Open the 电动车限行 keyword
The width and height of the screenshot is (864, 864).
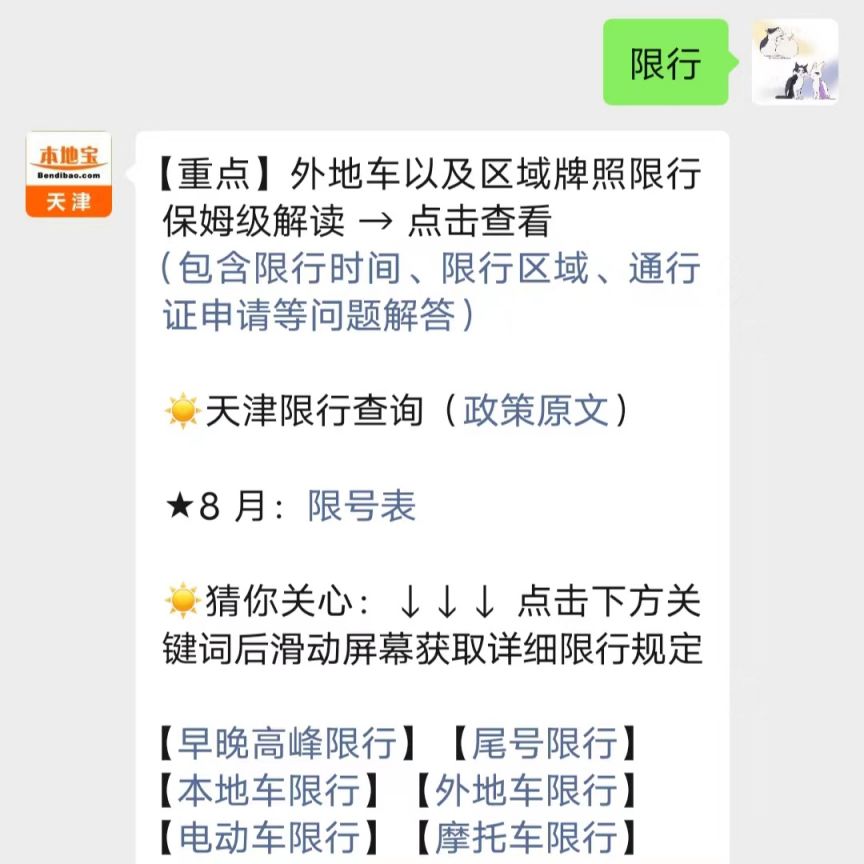coord(268,838)
